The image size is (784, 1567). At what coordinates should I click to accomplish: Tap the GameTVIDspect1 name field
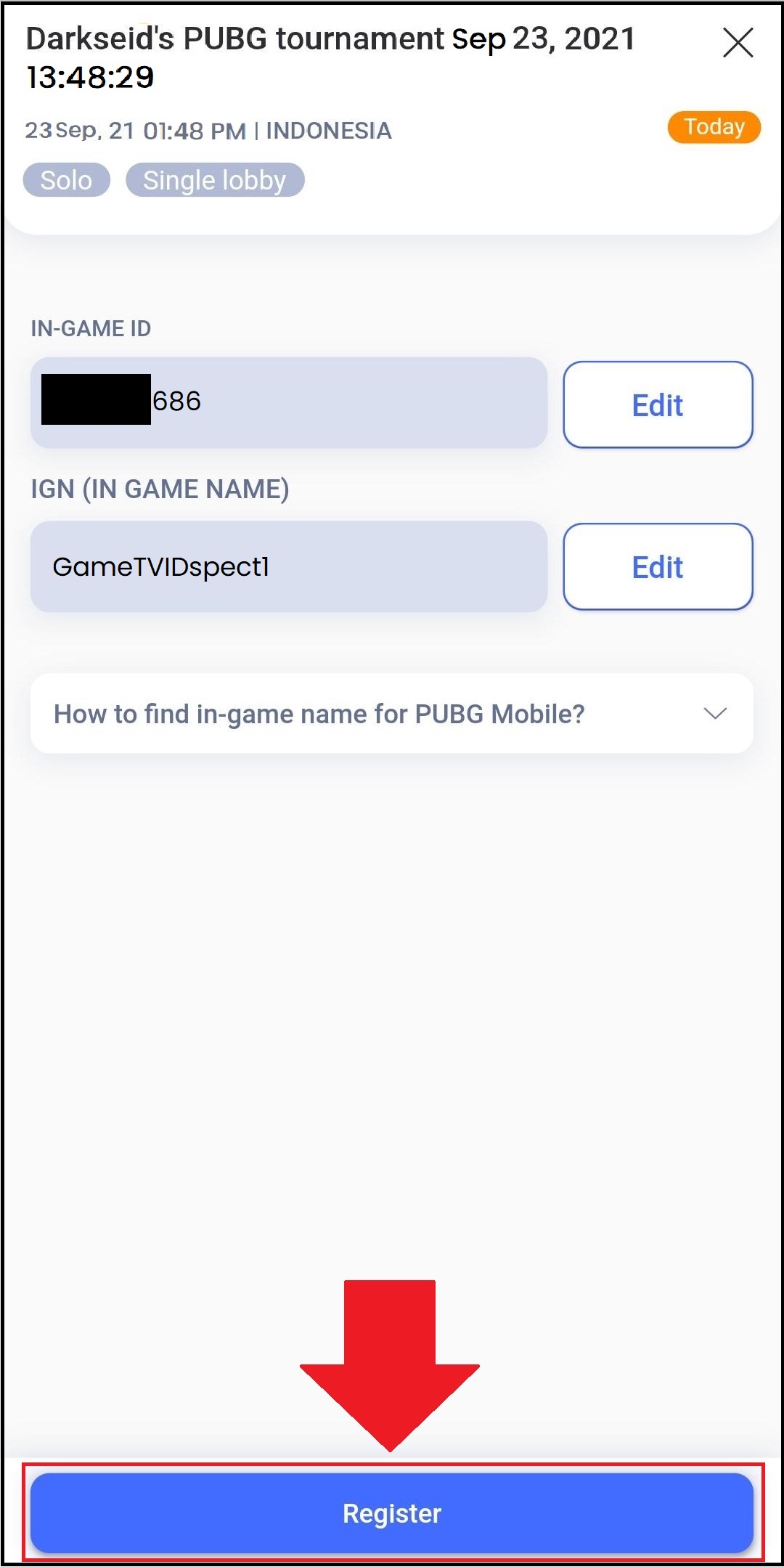[289, 566]
